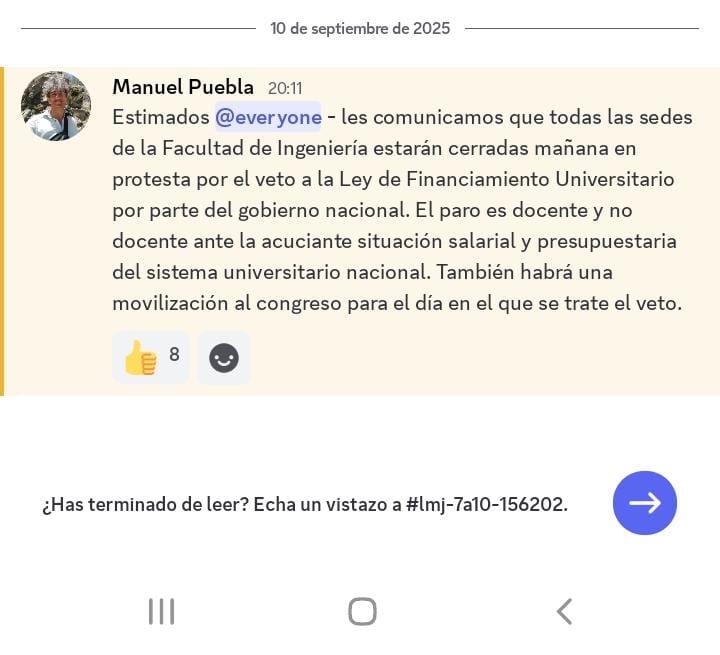
Task: Tap Manuel Puebla's username
Action: coord(183,87)
